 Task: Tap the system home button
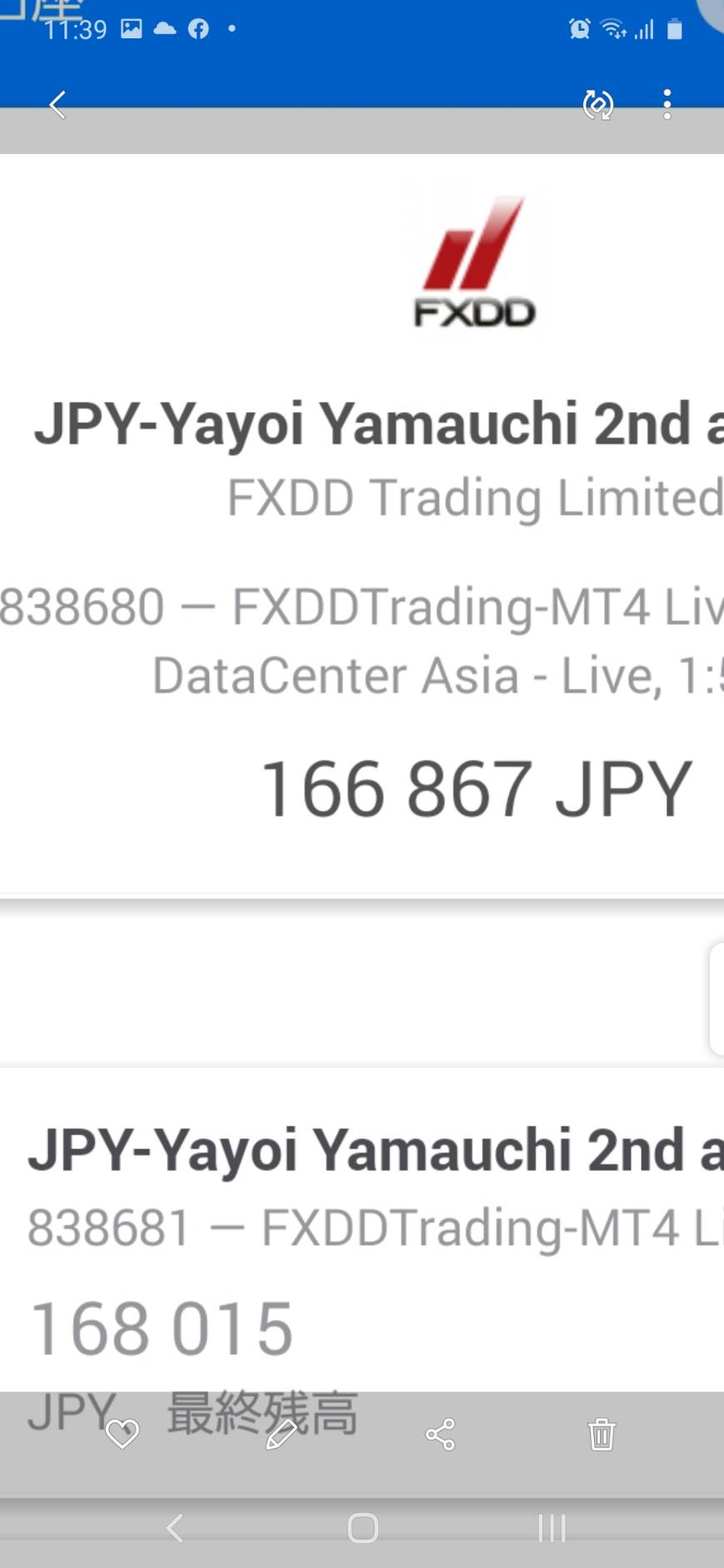pyautogui.click(x=362, y=1528)
